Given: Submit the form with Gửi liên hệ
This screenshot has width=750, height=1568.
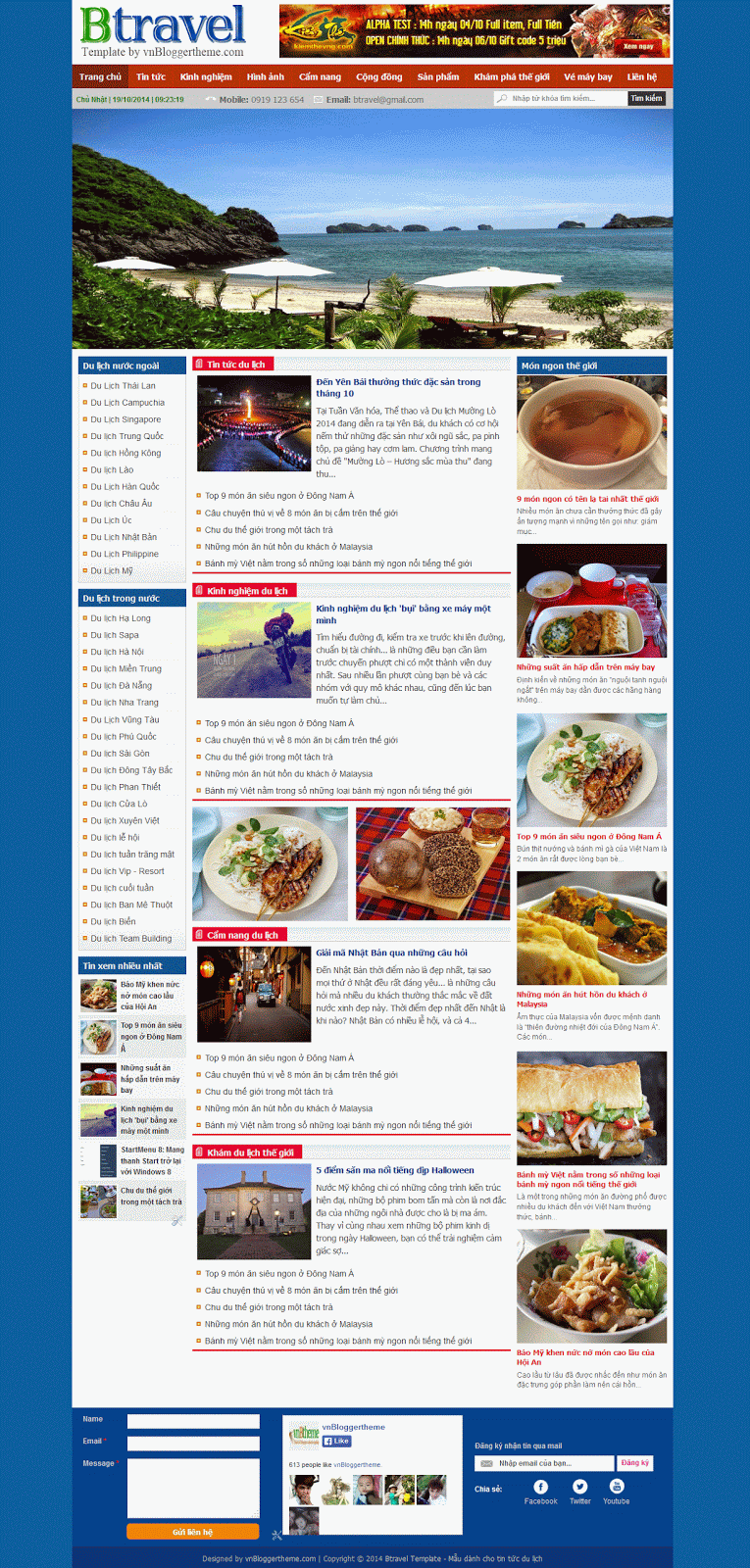Looking at the screenshot, I should 192,1532.
